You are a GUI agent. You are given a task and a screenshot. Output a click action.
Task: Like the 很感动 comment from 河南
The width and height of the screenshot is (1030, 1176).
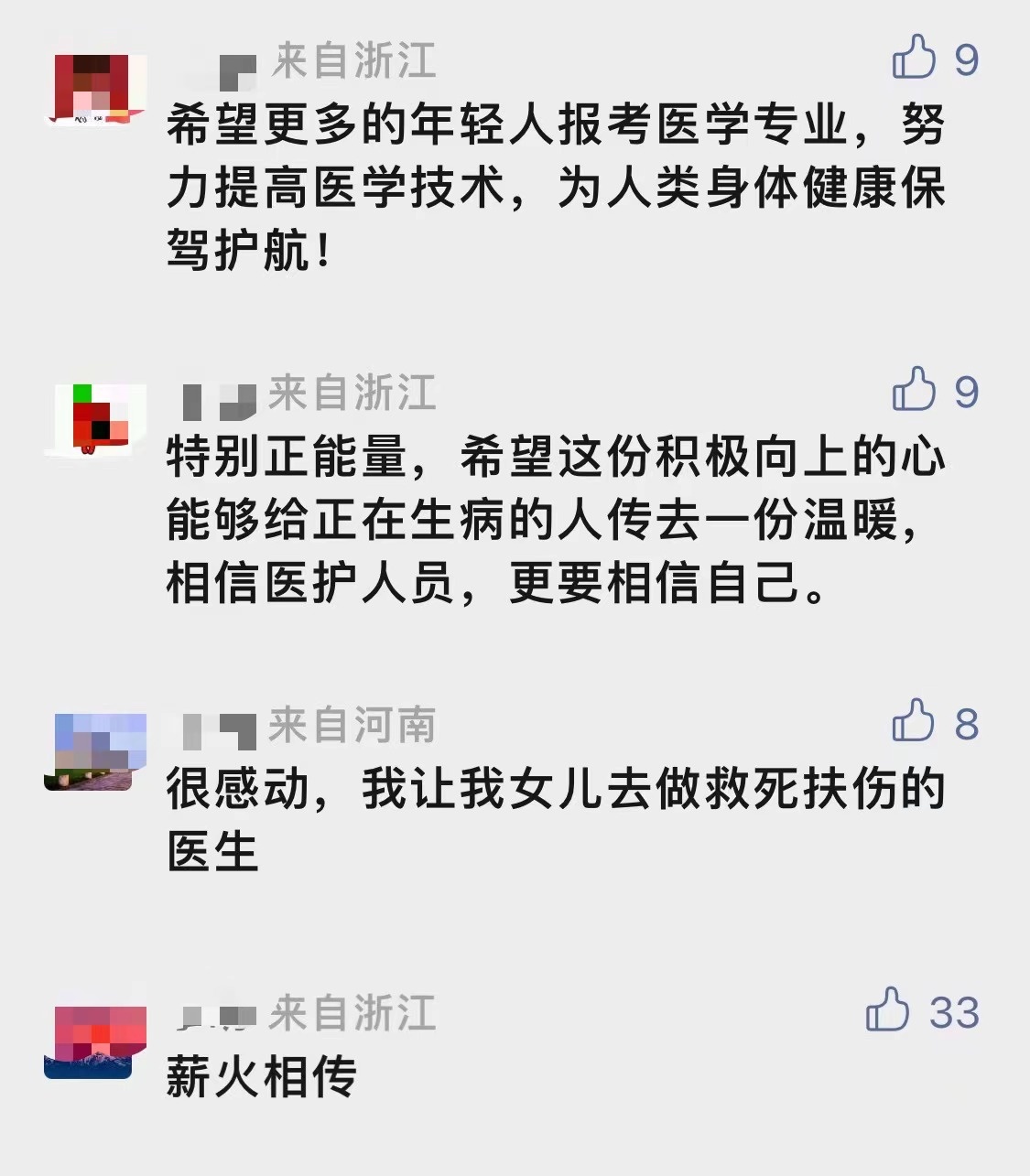coord(913,722)
